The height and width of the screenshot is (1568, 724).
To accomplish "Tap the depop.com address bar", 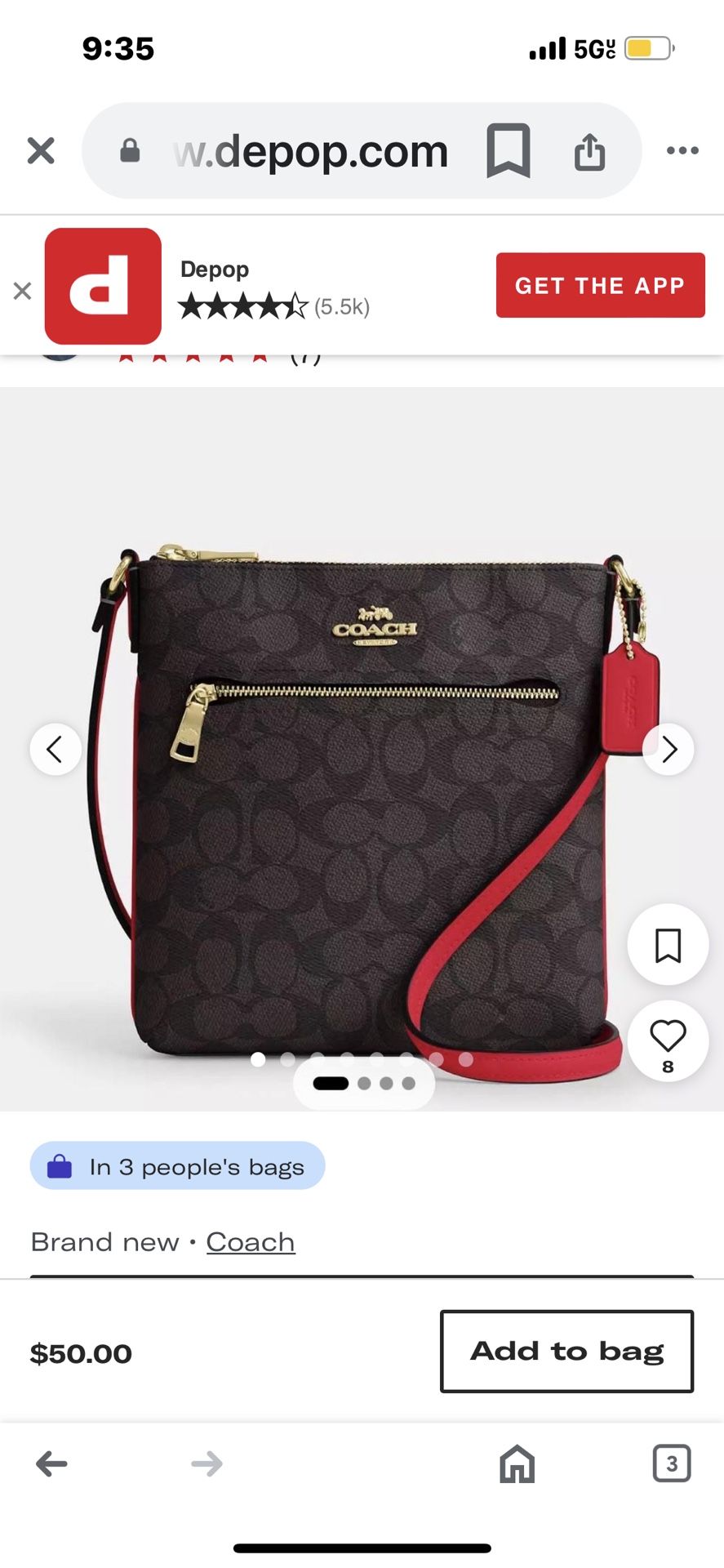I will 310,152.
